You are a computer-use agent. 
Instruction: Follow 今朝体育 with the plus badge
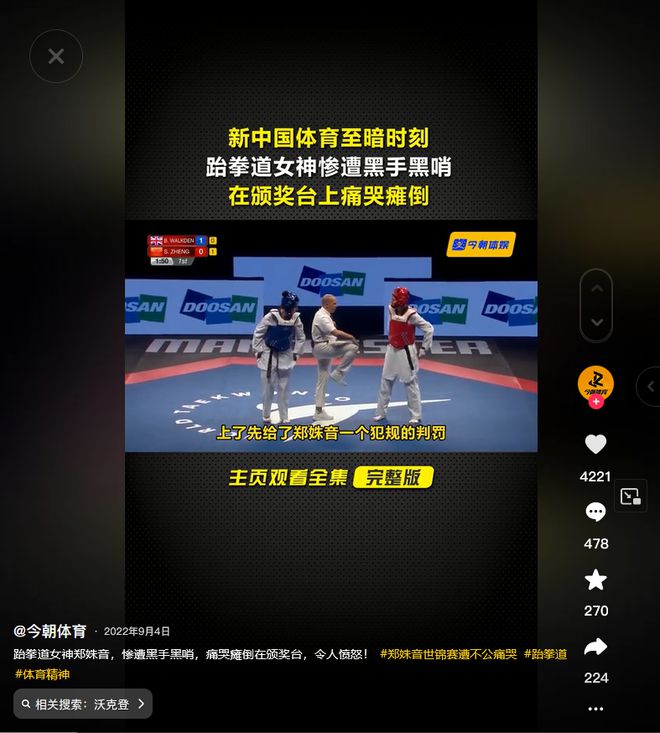pyautogui.click(x=596, y=402)
